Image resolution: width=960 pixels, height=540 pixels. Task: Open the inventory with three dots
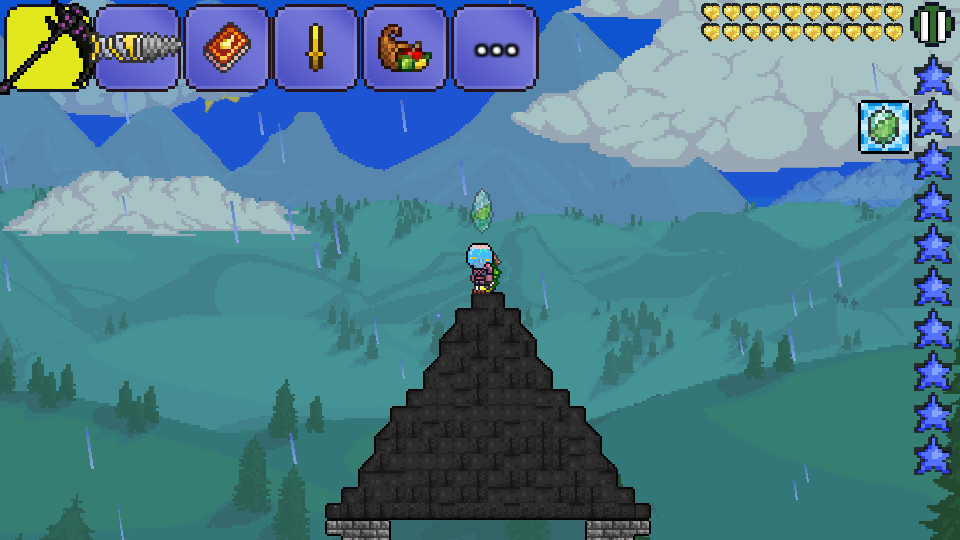[x=495, y=47]
